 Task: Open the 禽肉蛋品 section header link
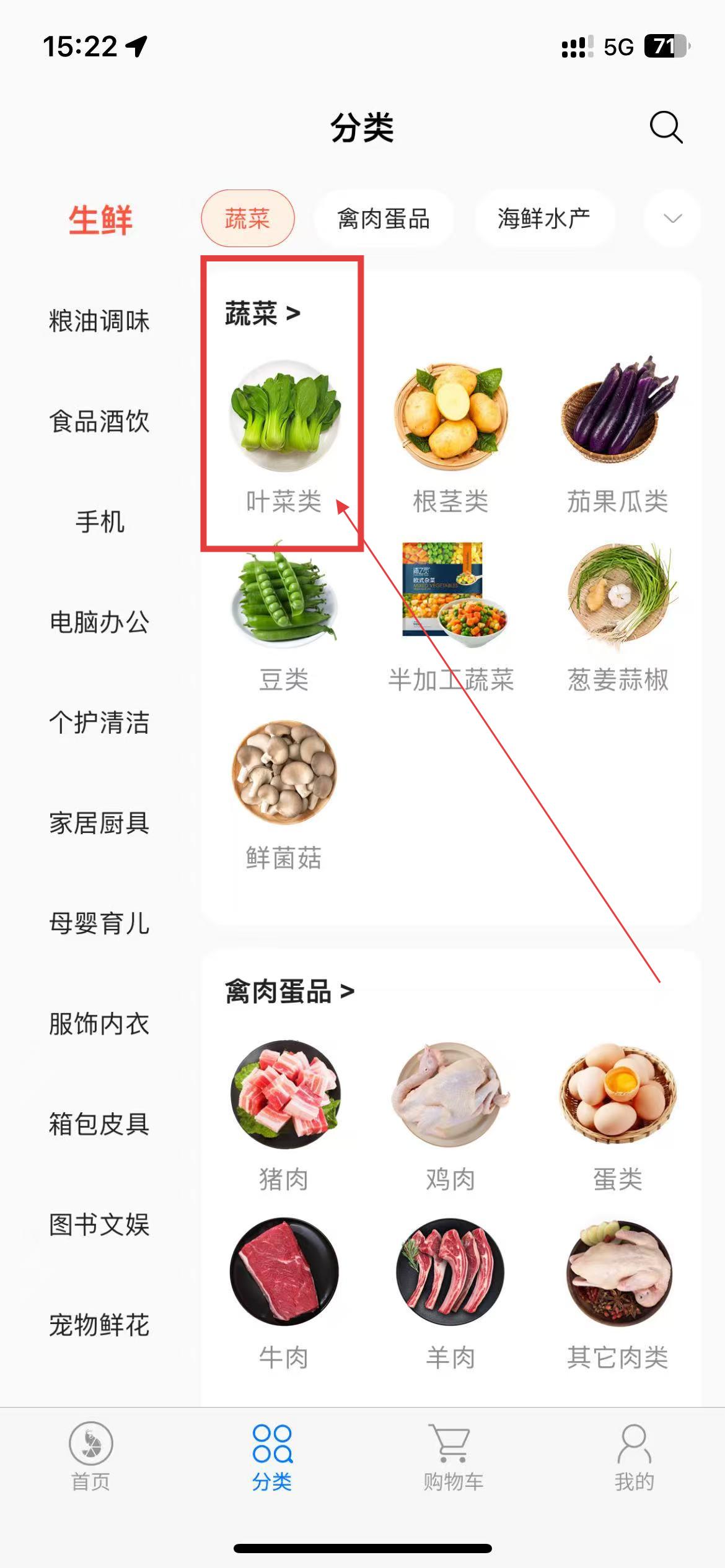(289, 991)
